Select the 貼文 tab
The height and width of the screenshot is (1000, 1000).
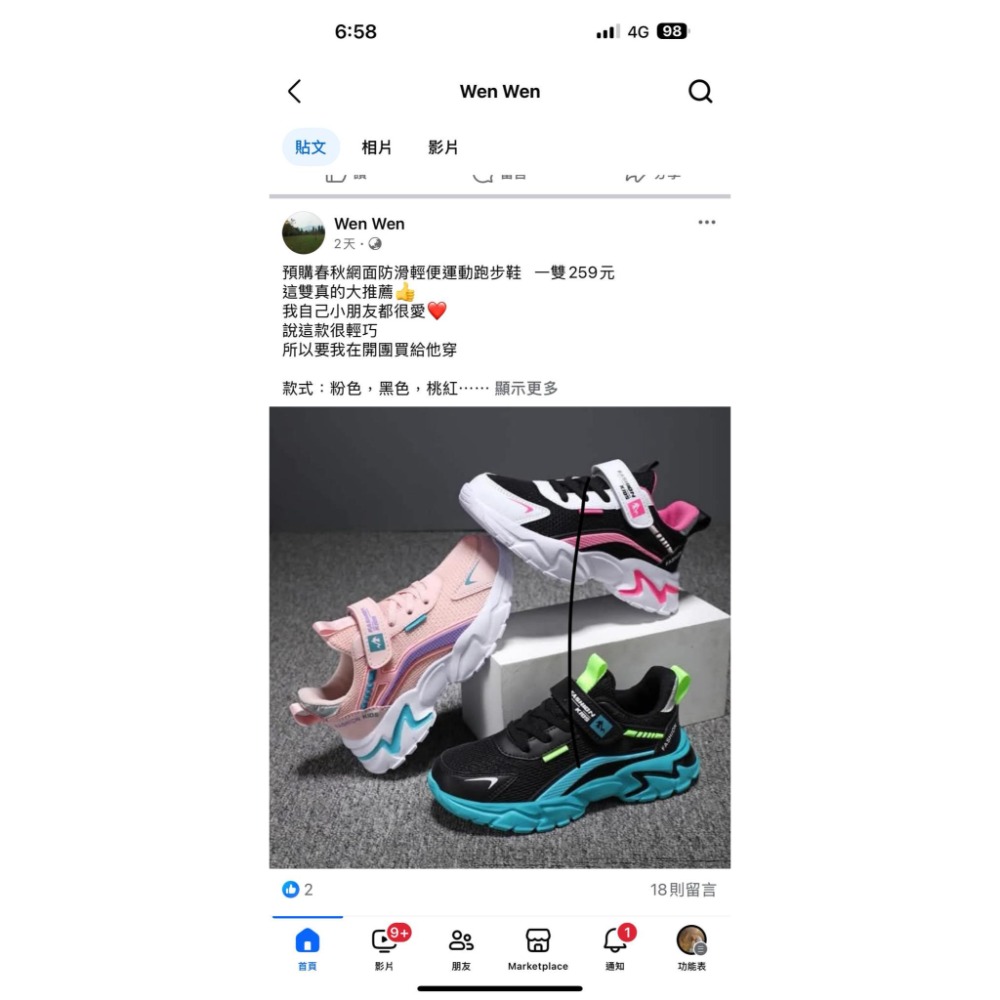point(310,148)
